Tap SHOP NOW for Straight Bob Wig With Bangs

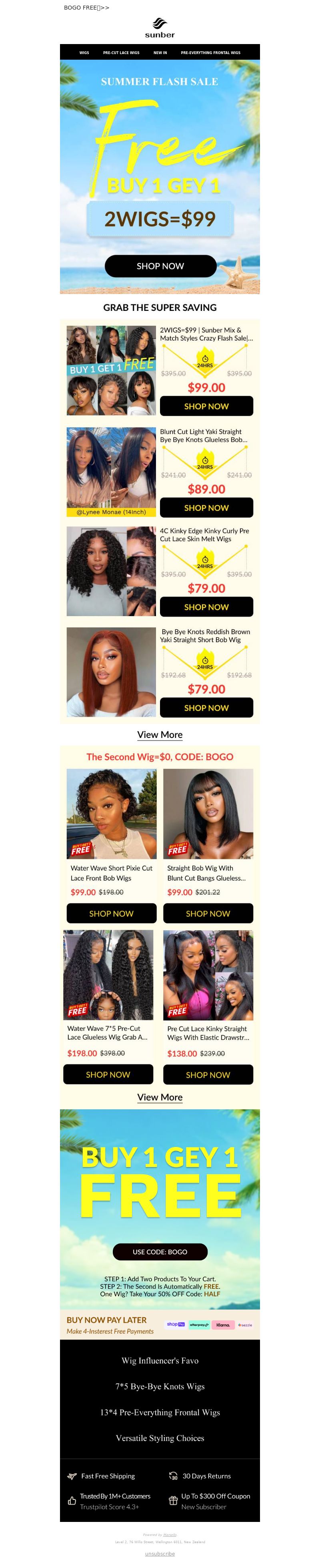[x=208, y=914]
